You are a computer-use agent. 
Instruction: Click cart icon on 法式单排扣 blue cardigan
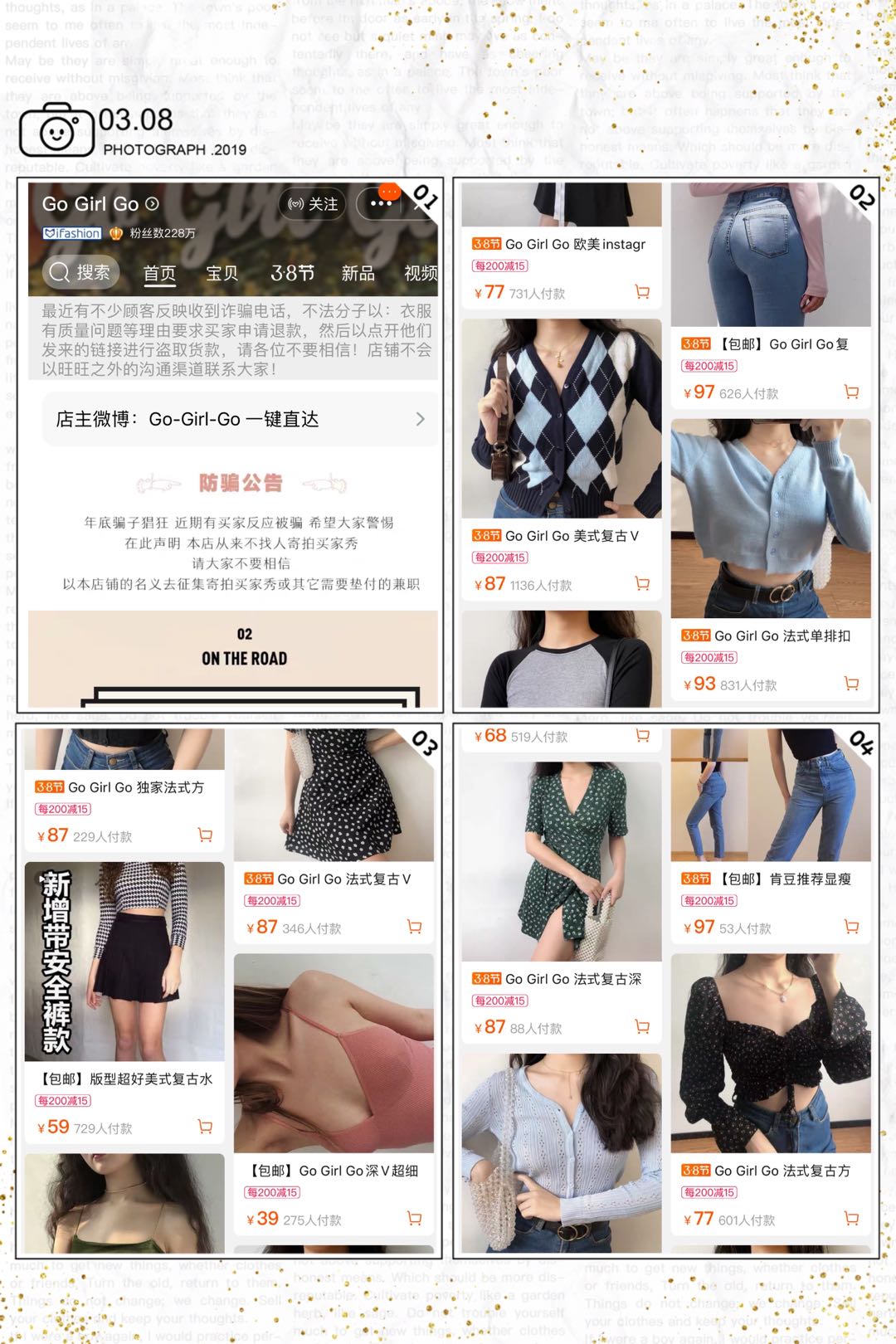click(850, 683)
